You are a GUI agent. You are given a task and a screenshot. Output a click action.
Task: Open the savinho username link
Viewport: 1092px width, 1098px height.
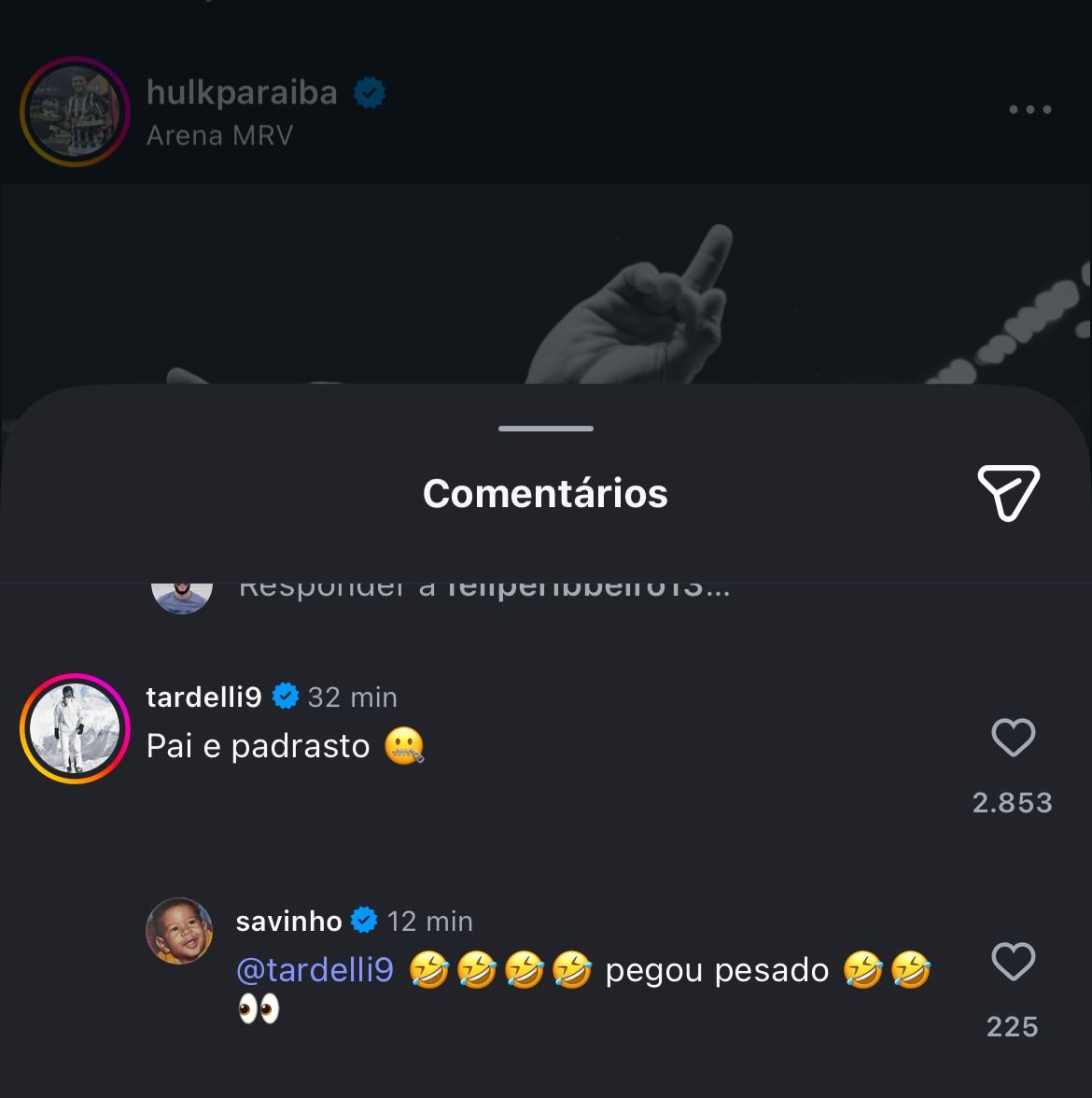(288, 922)
